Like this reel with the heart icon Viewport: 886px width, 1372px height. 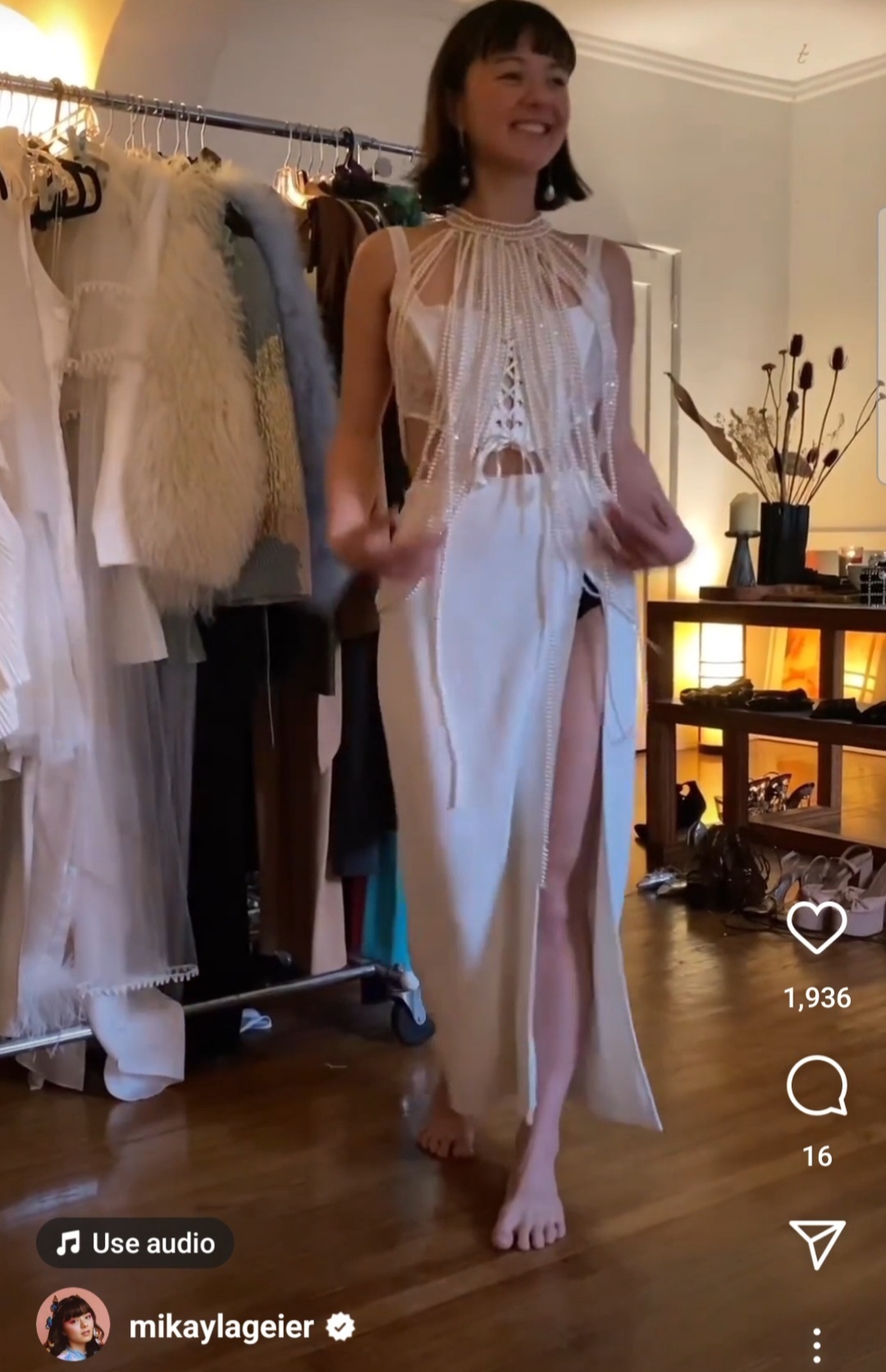click(816, 927)
